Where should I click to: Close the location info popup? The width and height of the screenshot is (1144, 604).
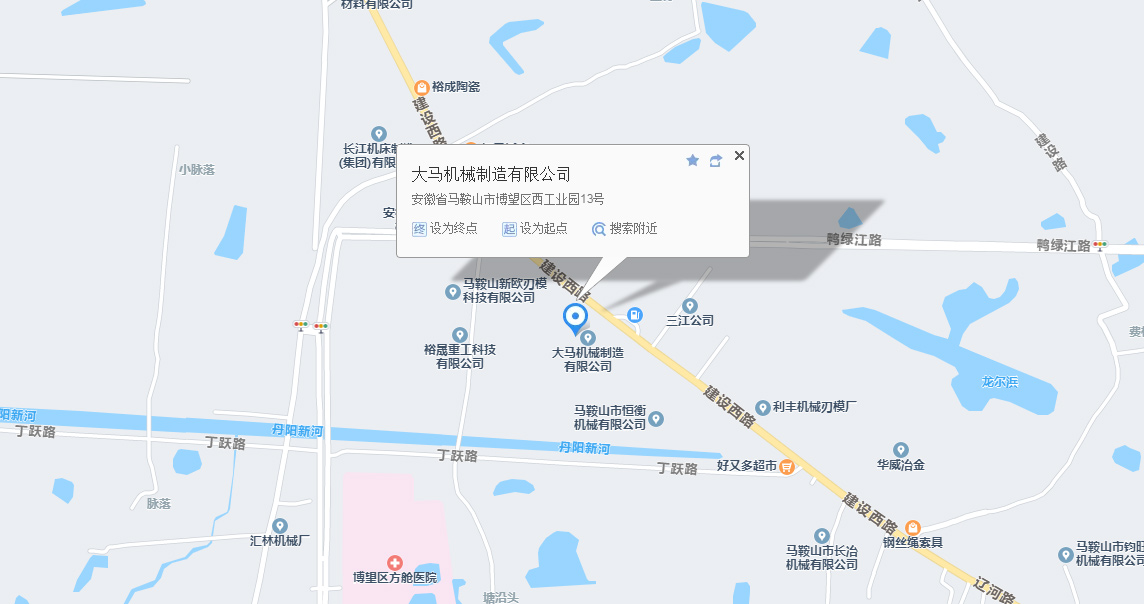[739, 156]
